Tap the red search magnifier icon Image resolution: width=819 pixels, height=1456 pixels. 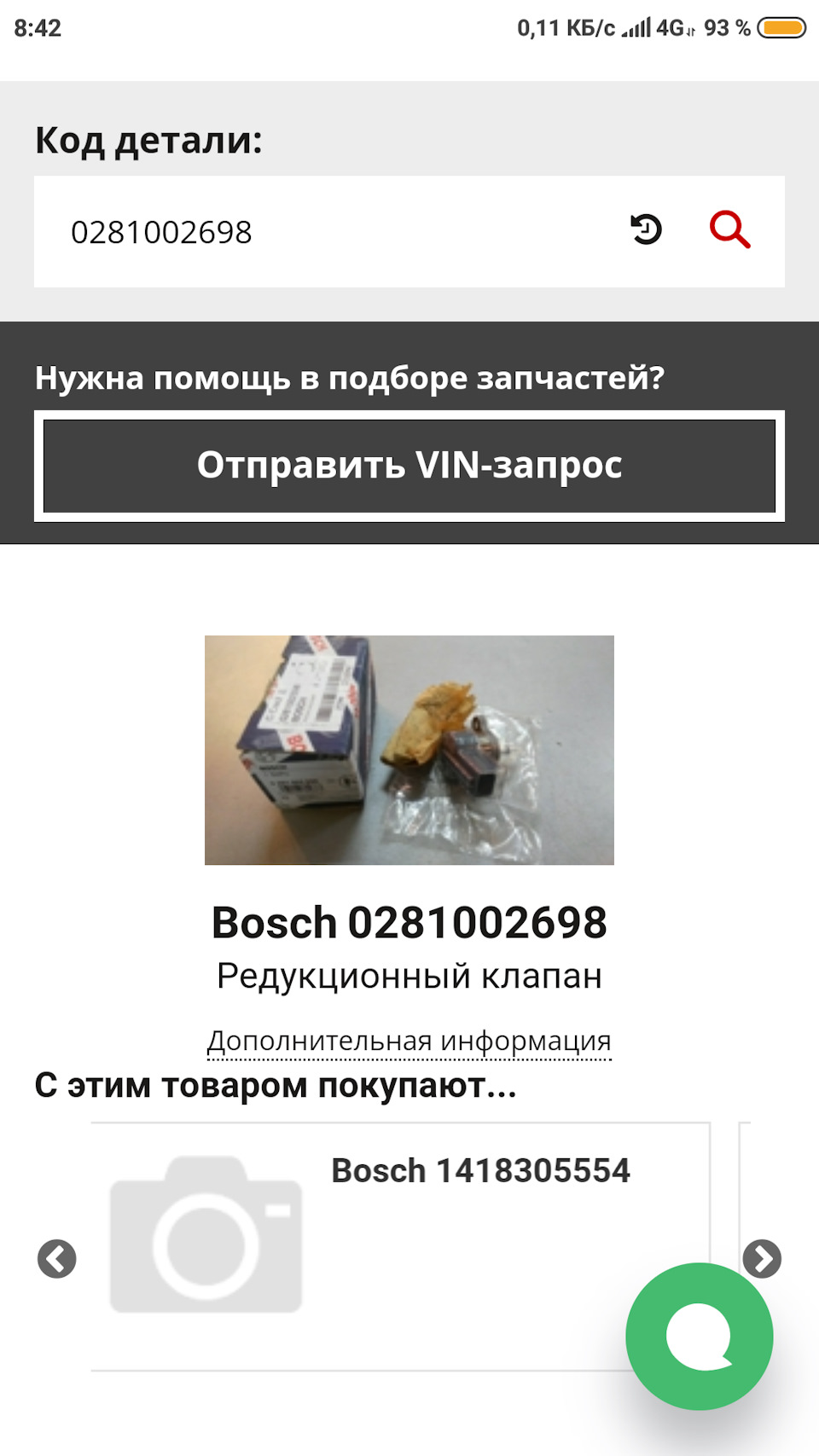tap(729, 230)
